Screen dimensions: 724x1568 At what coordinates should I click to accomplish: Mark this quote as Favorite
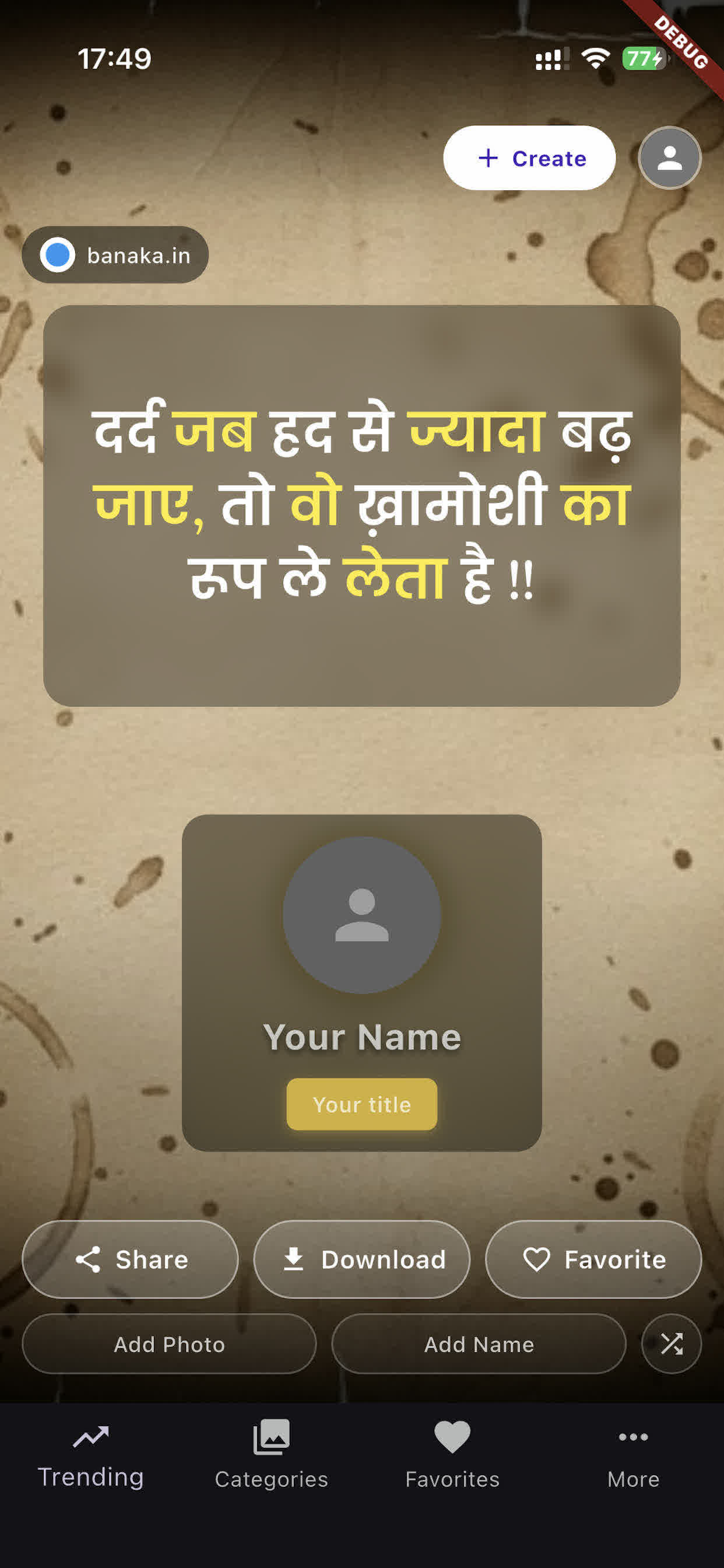593,1259
